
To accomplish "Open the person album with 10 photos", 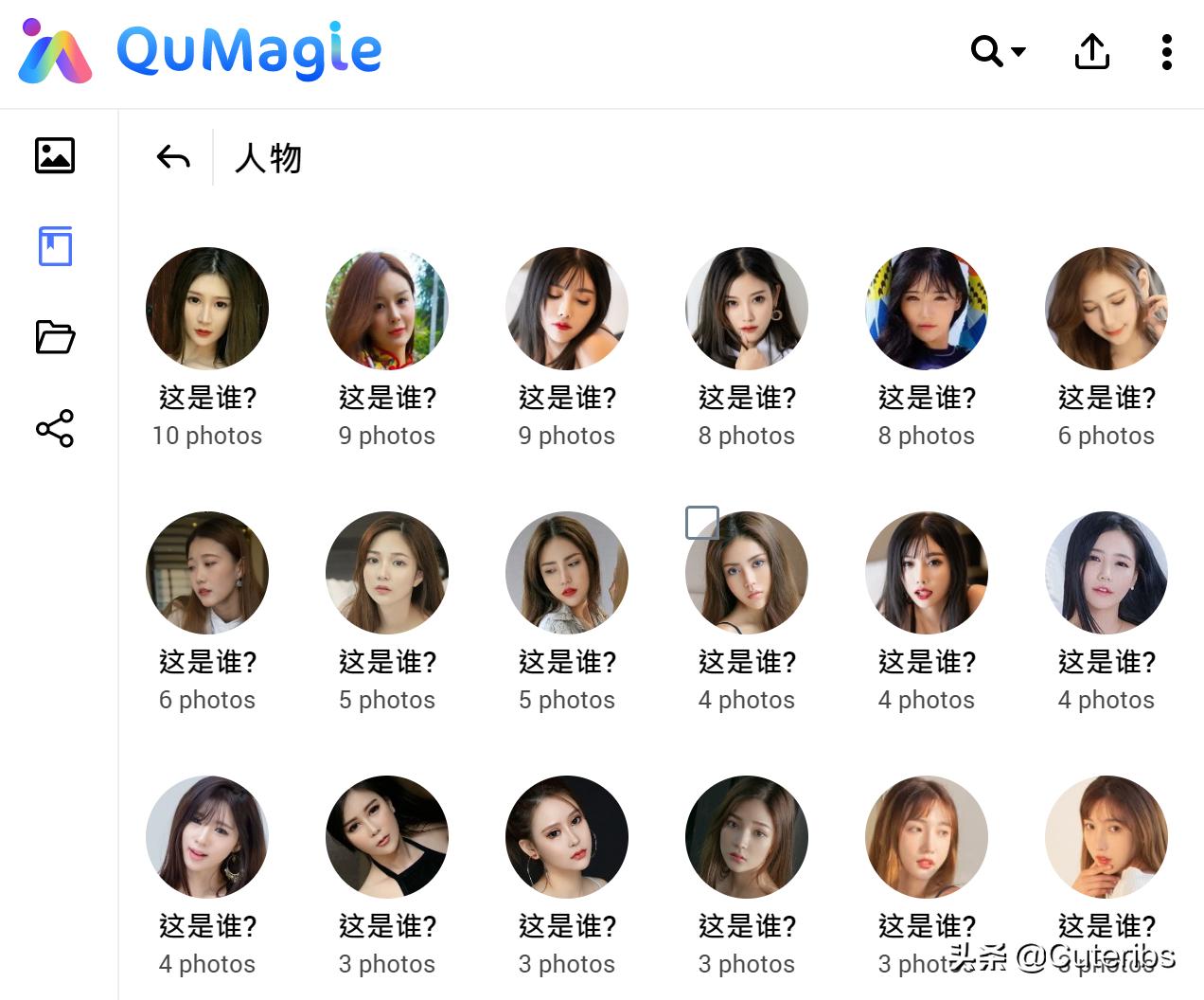I will [x=207, y=309].
